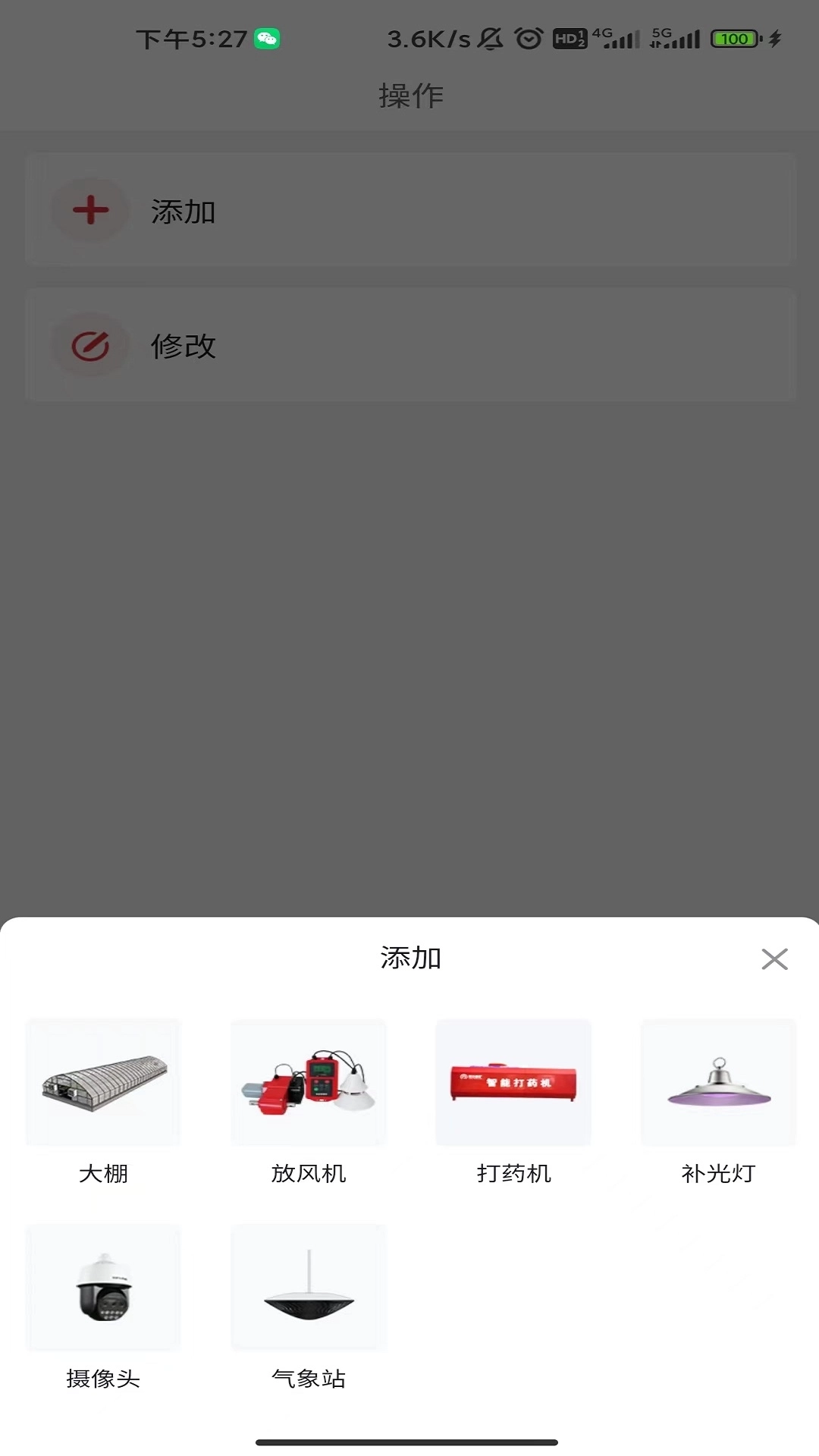Tap the 气象站 label text

coord(309,1379)
